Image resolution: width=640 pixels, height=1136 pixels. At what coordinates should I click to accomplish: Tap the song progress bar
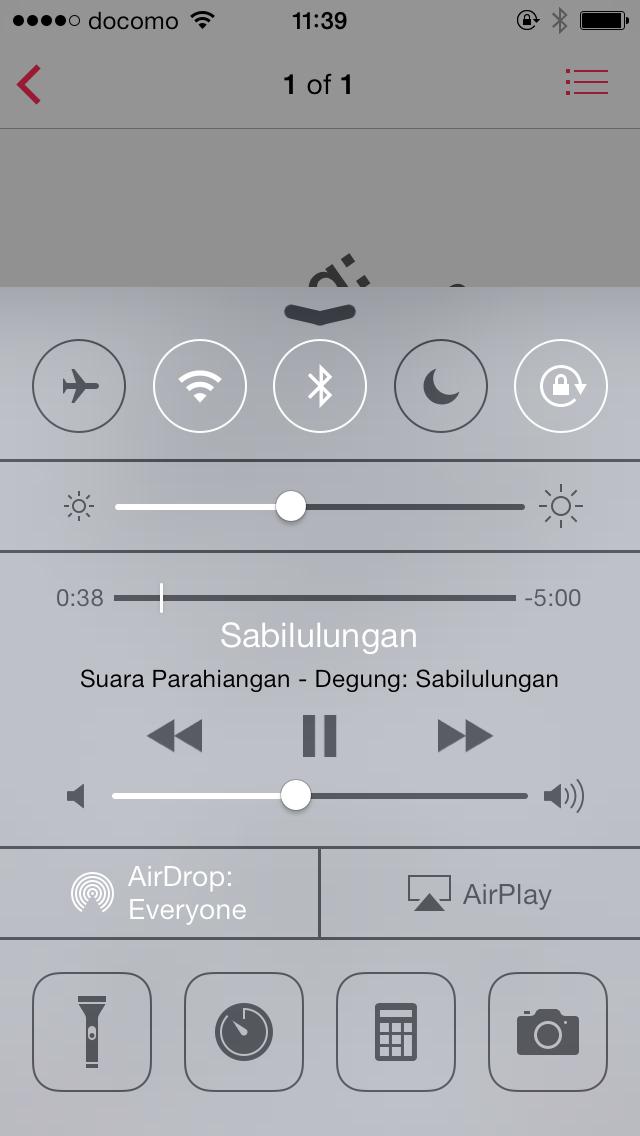315,598
